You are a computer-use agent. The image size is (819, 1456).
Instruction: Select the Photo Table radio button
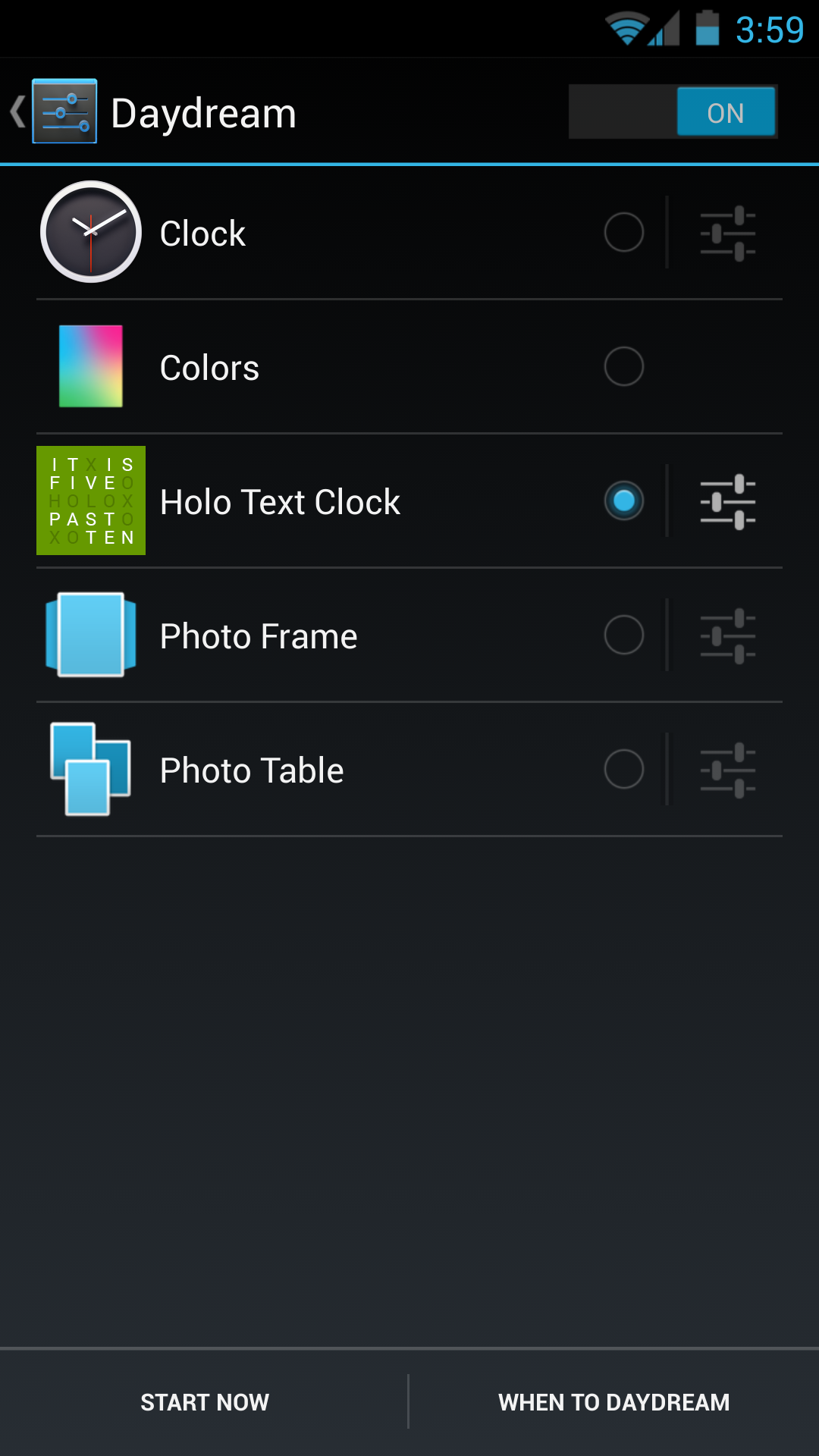pyautogui.click(x=623, y=769)
